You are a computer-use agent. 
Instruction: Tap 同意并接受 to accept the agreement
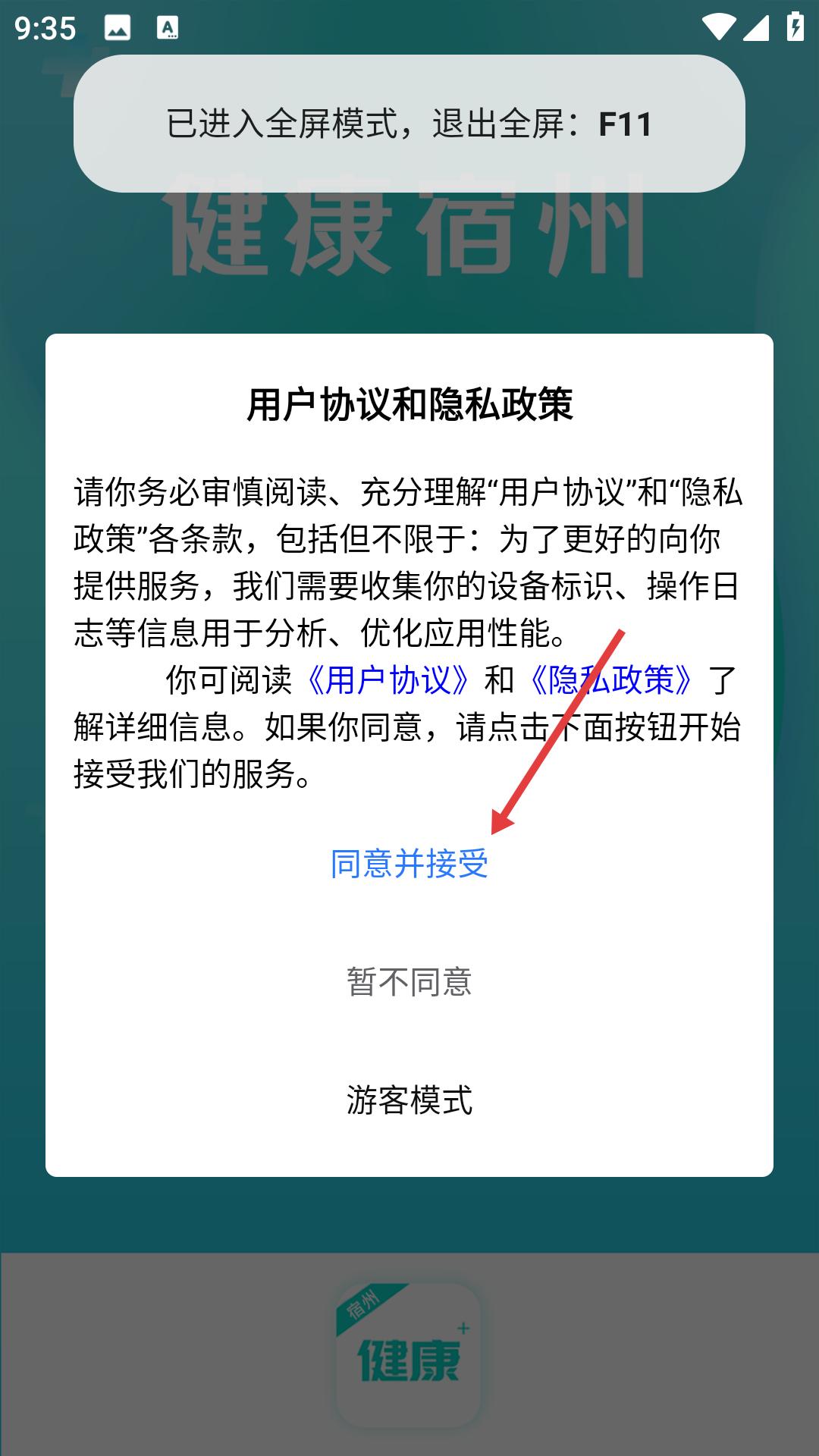tap(409, 864)
